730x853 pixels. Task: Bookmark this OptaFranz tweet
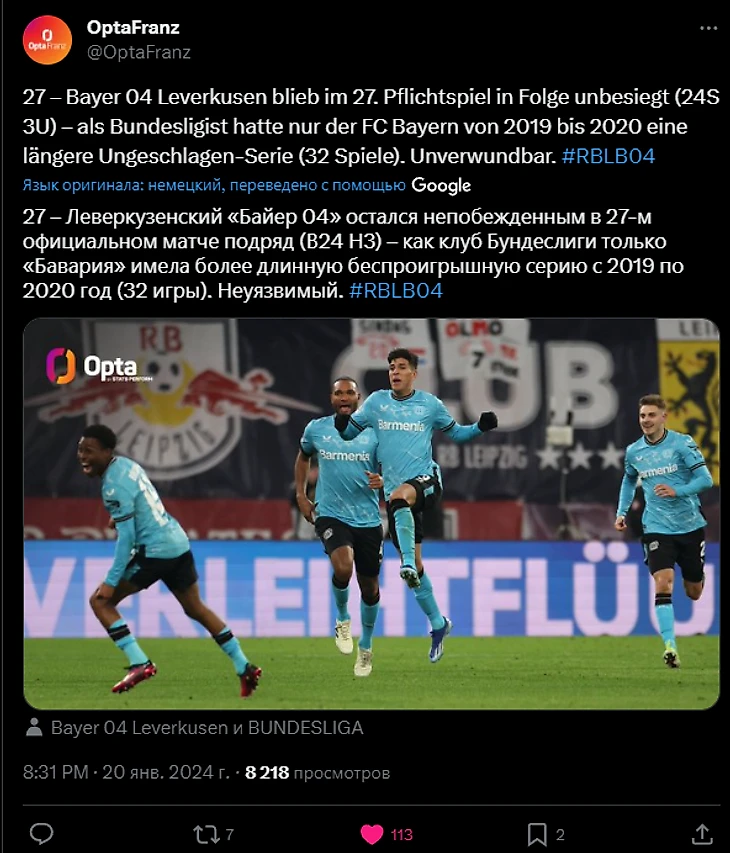coord(537,834)
